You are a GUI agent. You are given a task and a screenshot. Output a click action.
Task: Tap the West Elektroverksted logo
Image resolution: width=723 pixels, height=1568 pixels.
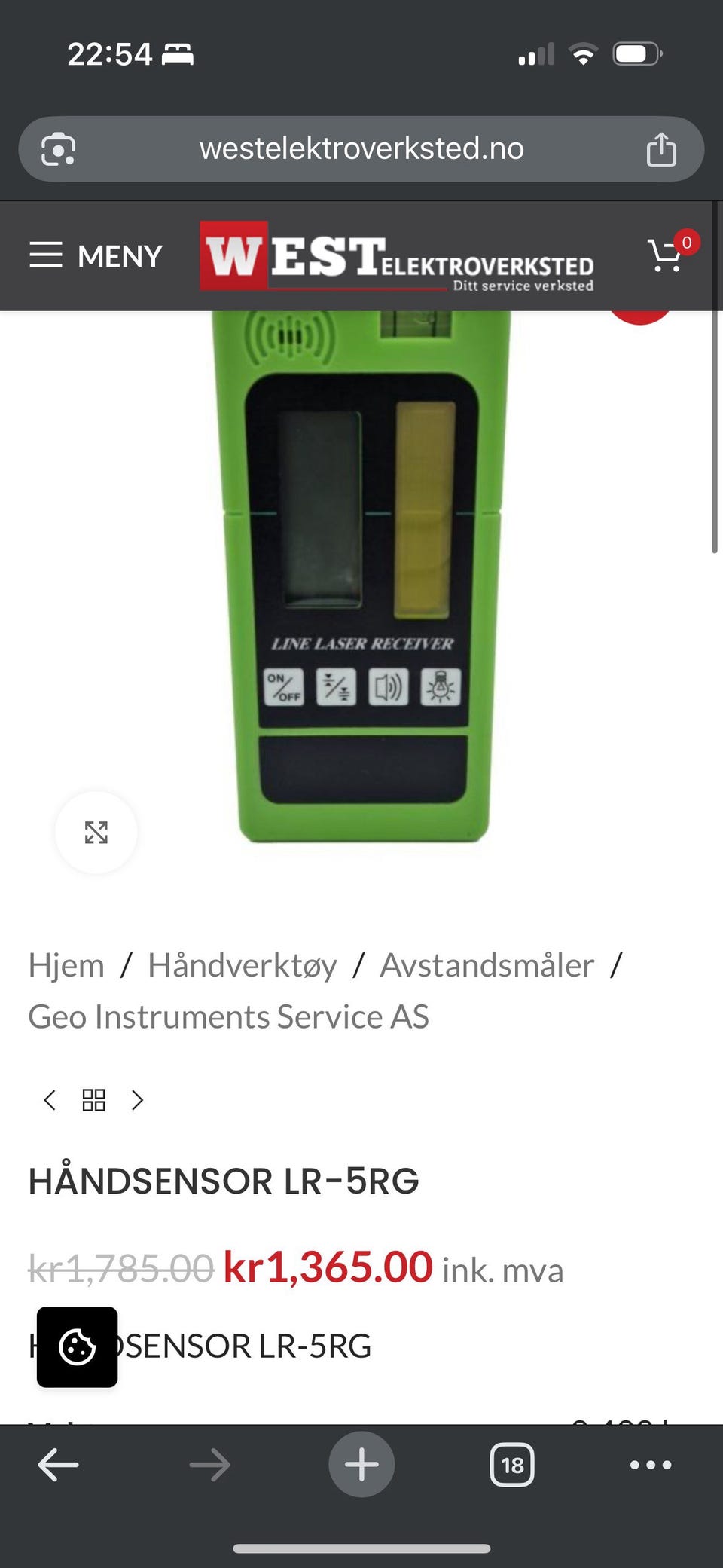click(x=397, y=256)
